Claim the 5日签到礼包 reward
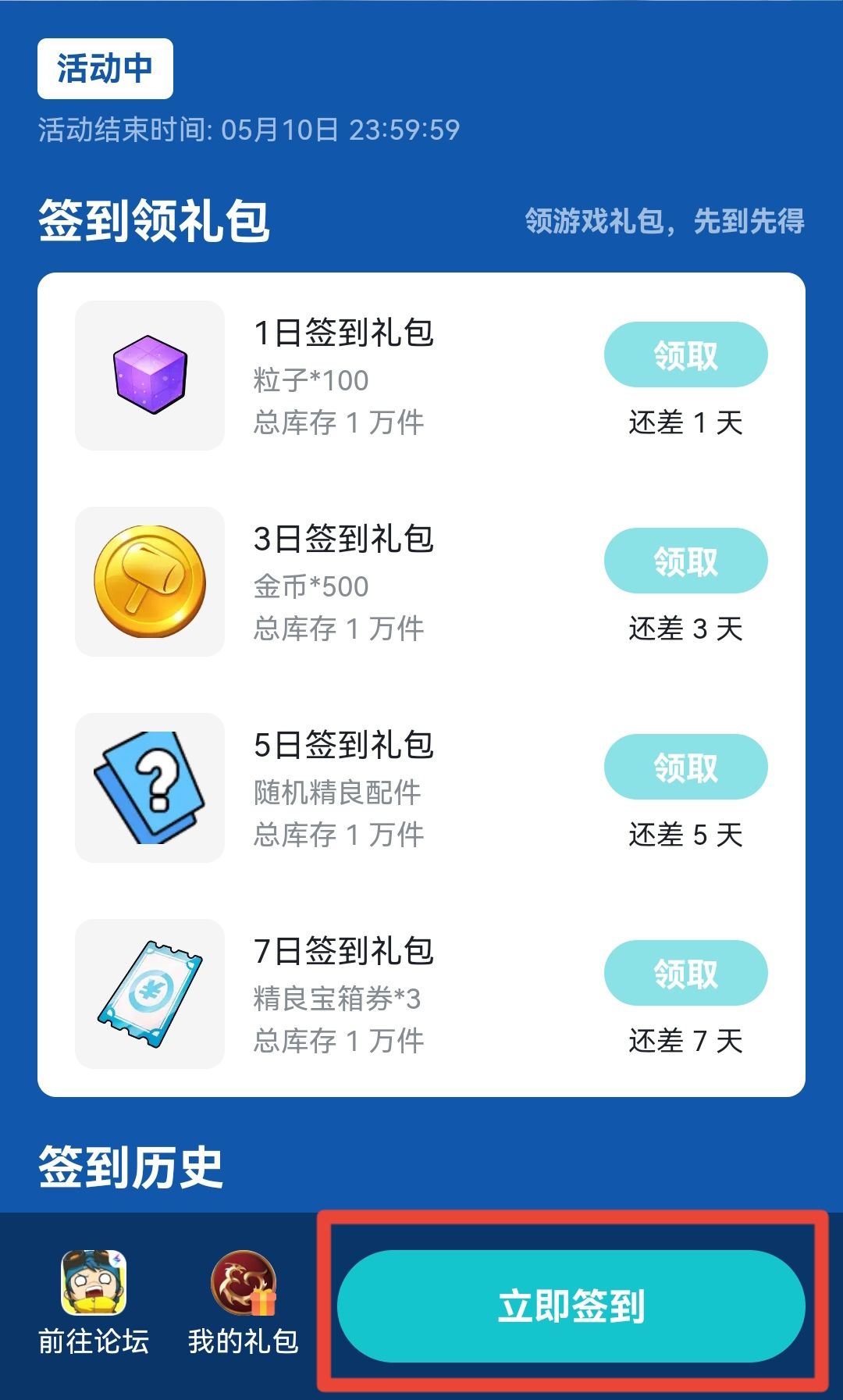The image size is (843, 1400). coord(685,768)
